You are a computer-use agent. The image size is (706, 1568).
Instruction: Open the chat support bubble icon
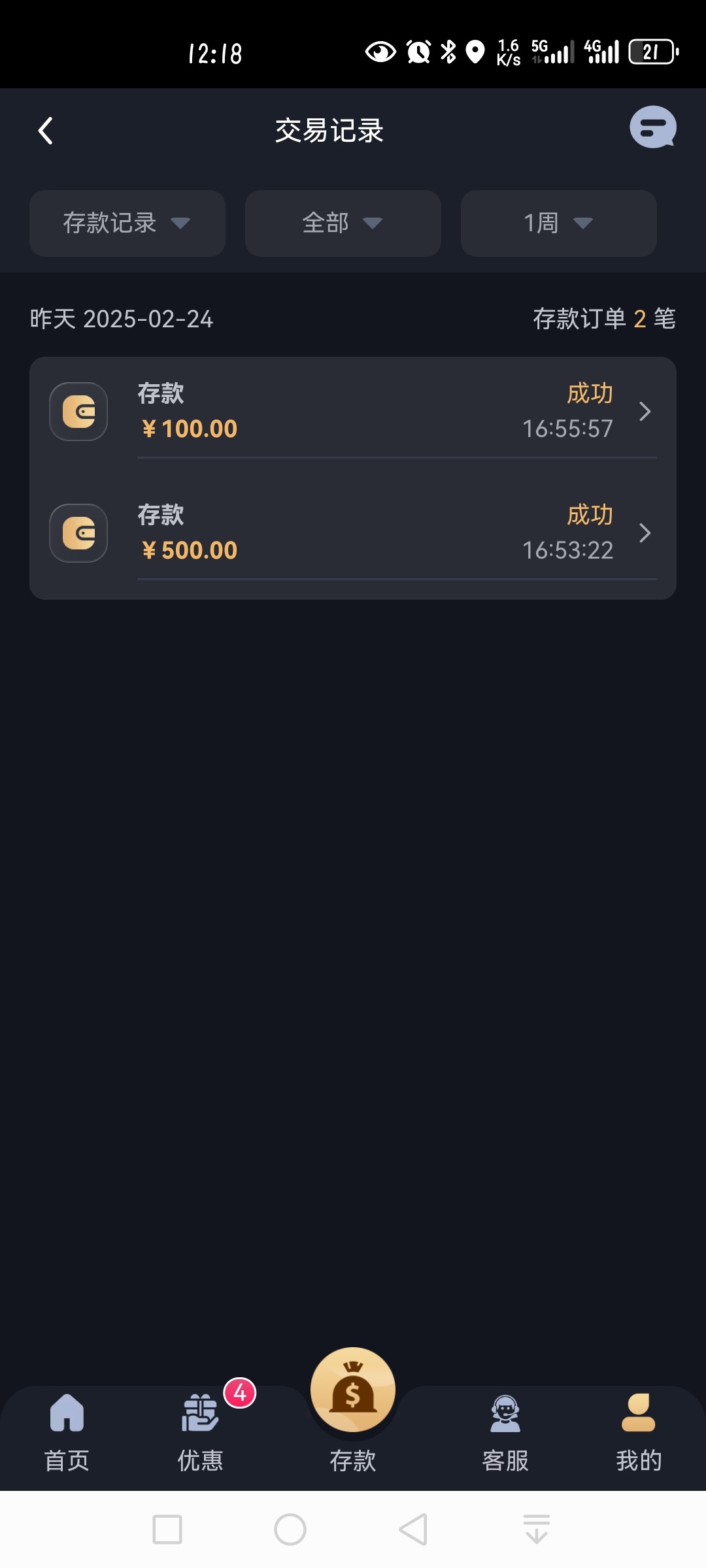[652, 127]
